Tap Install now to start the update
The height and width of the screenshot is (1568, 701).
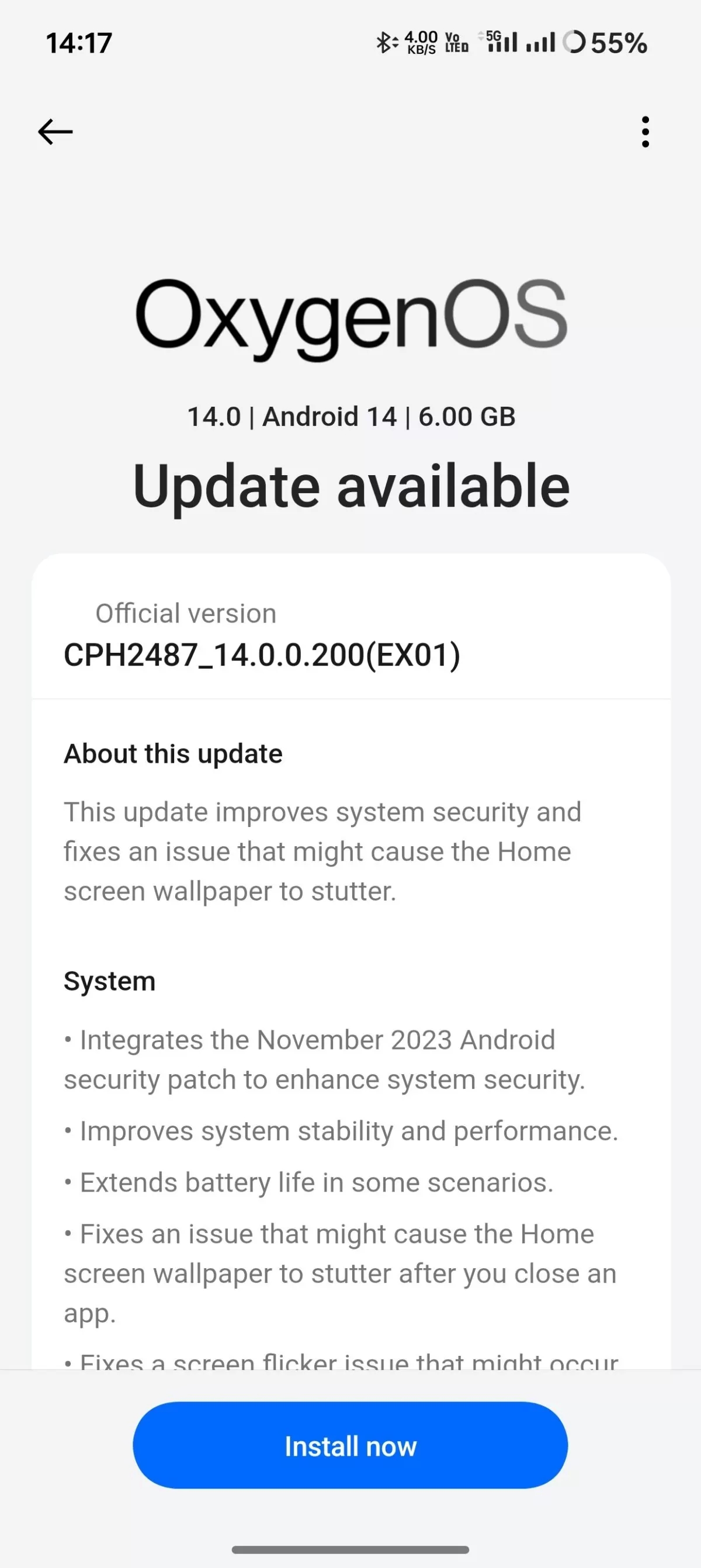coord(350,1446)
